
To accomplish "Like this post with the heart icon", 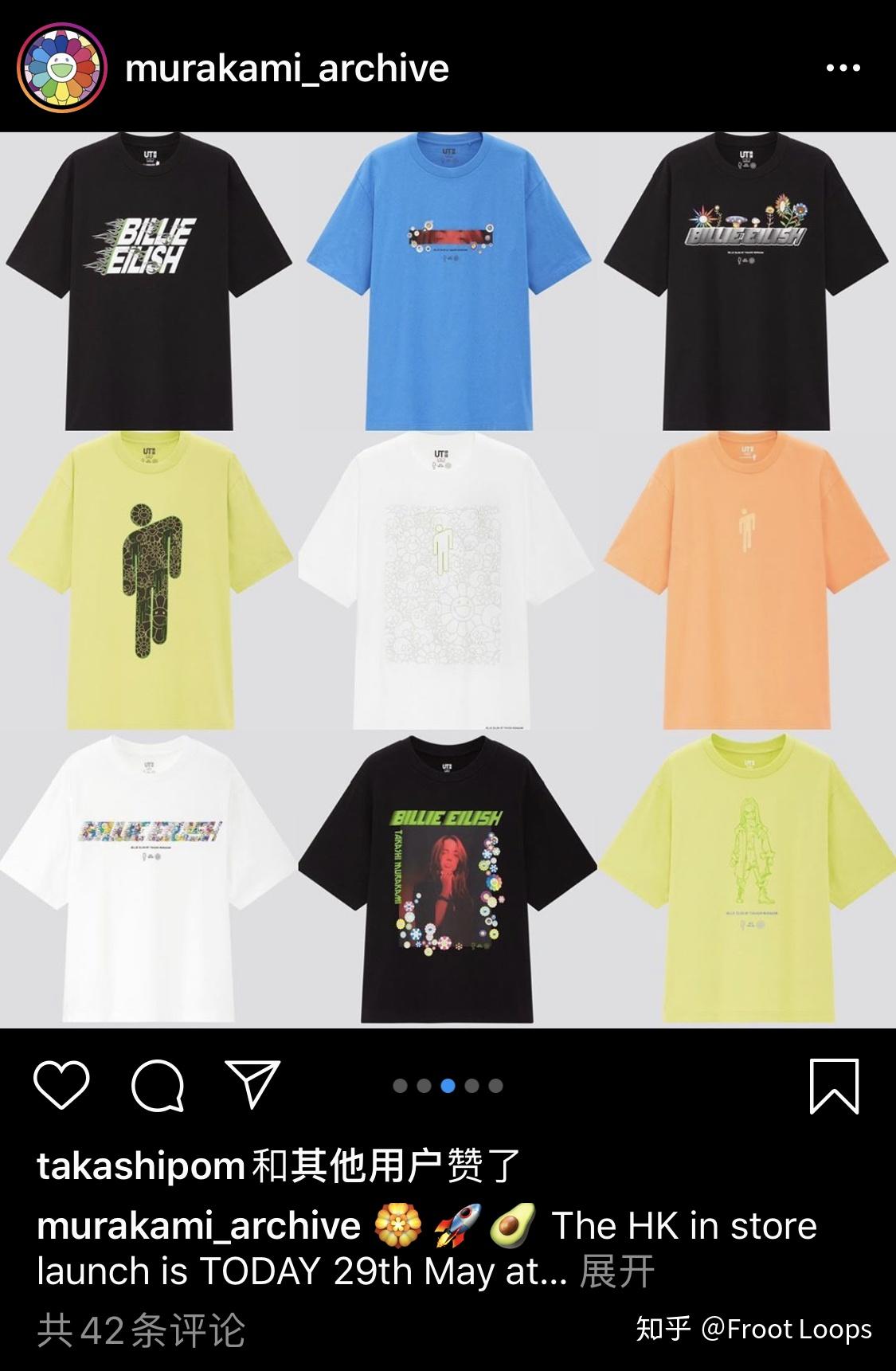I will pos(62,1084).
